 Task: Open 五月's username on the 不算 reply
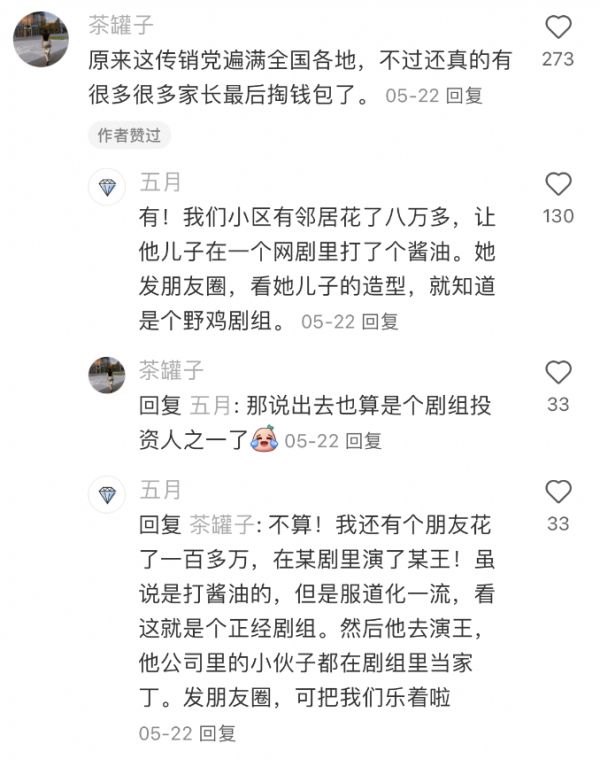(x=160, y=490)
